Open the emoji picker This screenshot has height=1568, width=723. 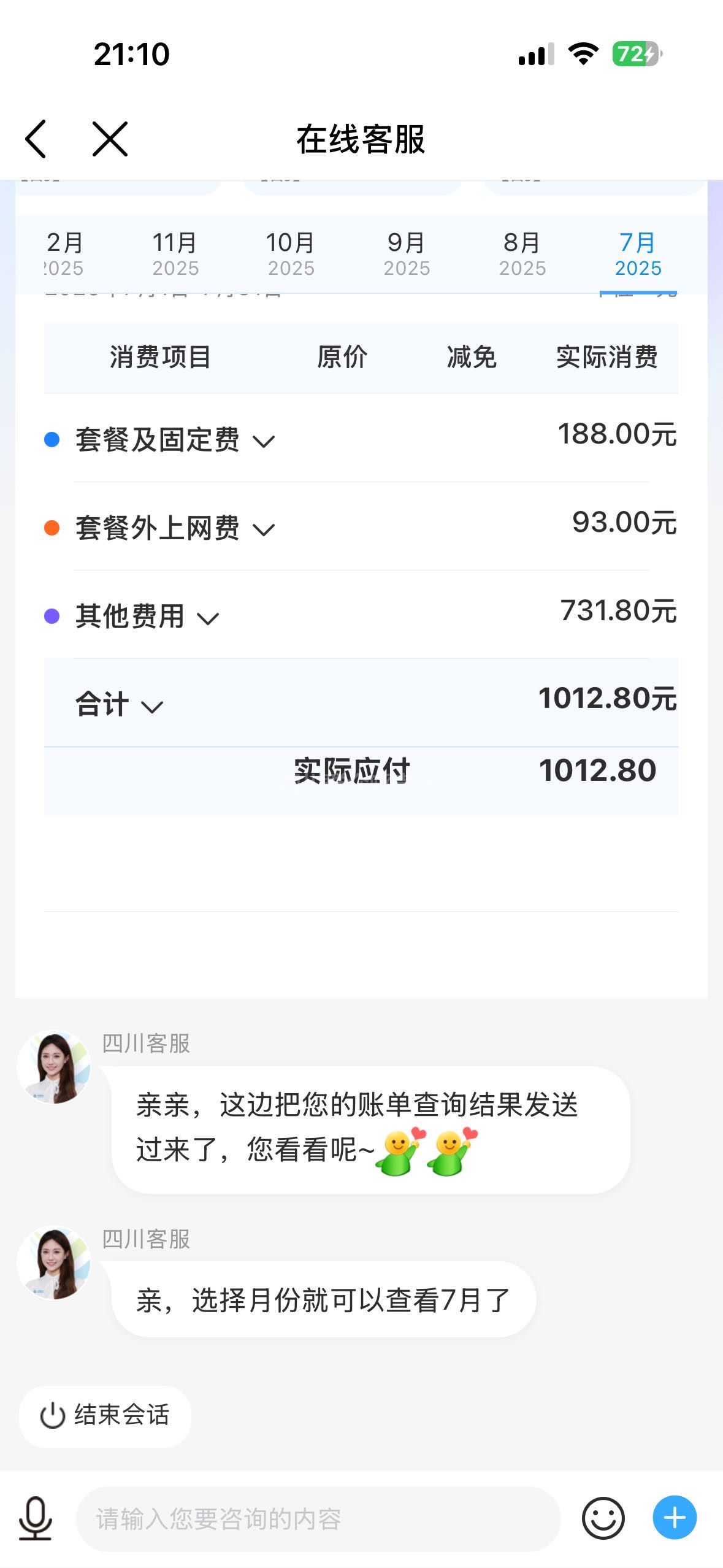click(603, 1519)
